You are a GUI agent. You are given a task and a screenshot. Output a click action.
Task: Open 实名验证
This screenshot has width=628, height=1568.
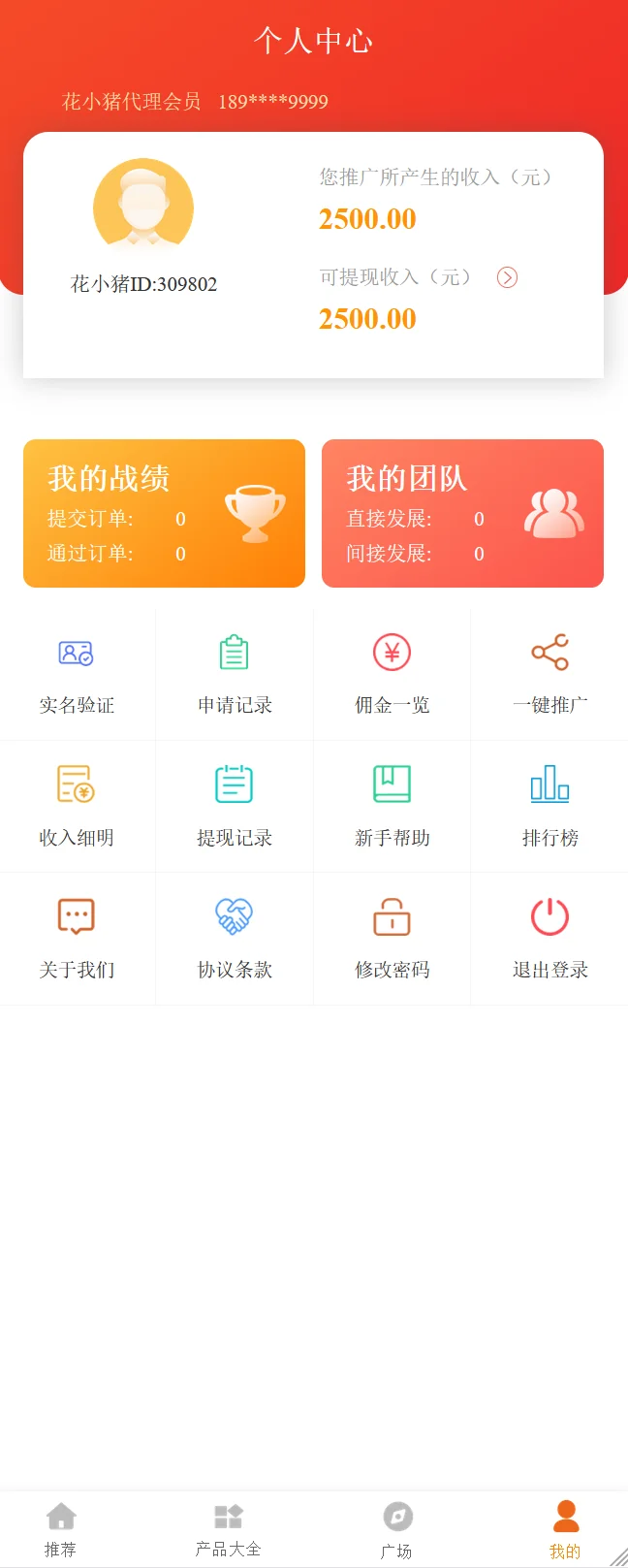pyautogui.click(x=77, y=674)
